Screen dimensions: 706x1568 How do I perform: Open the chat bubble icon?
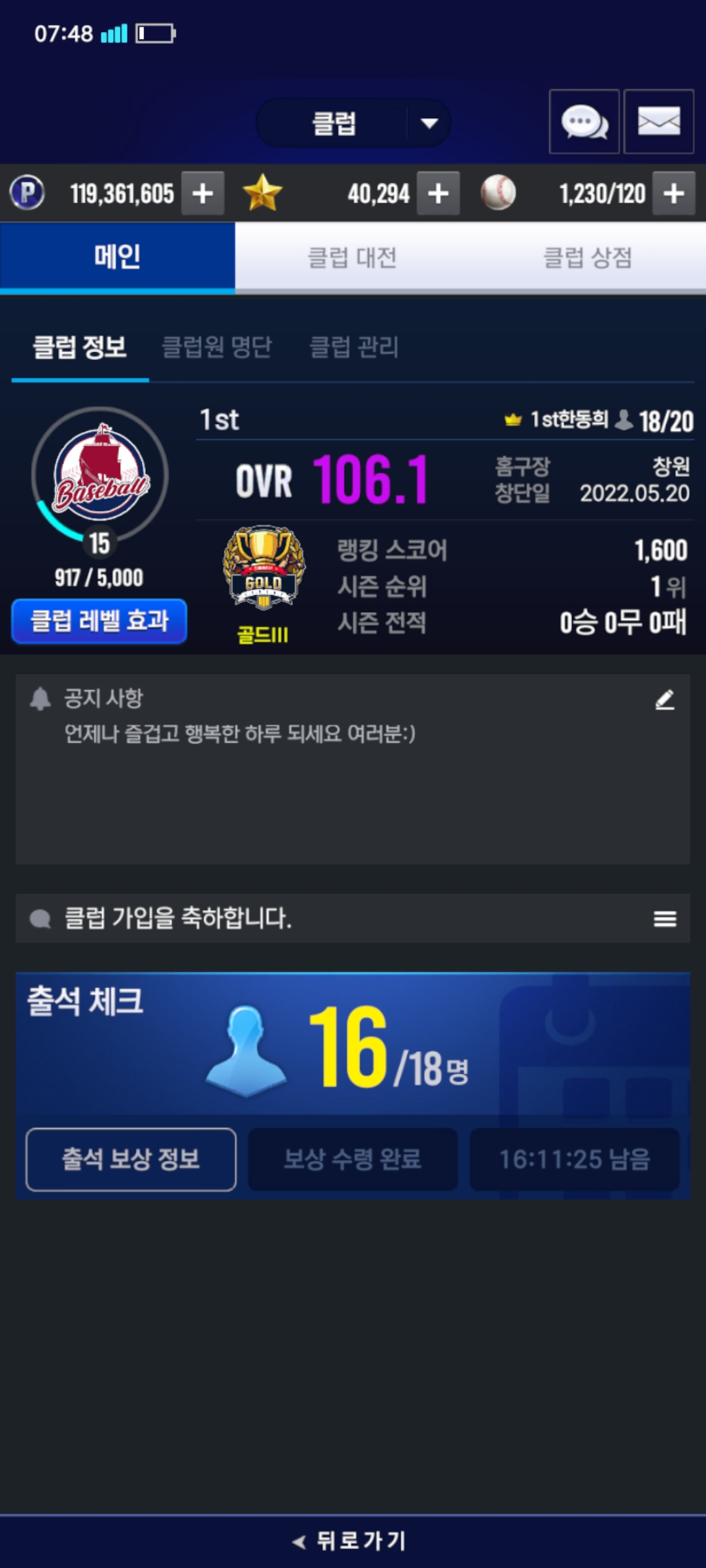[584, 122]
